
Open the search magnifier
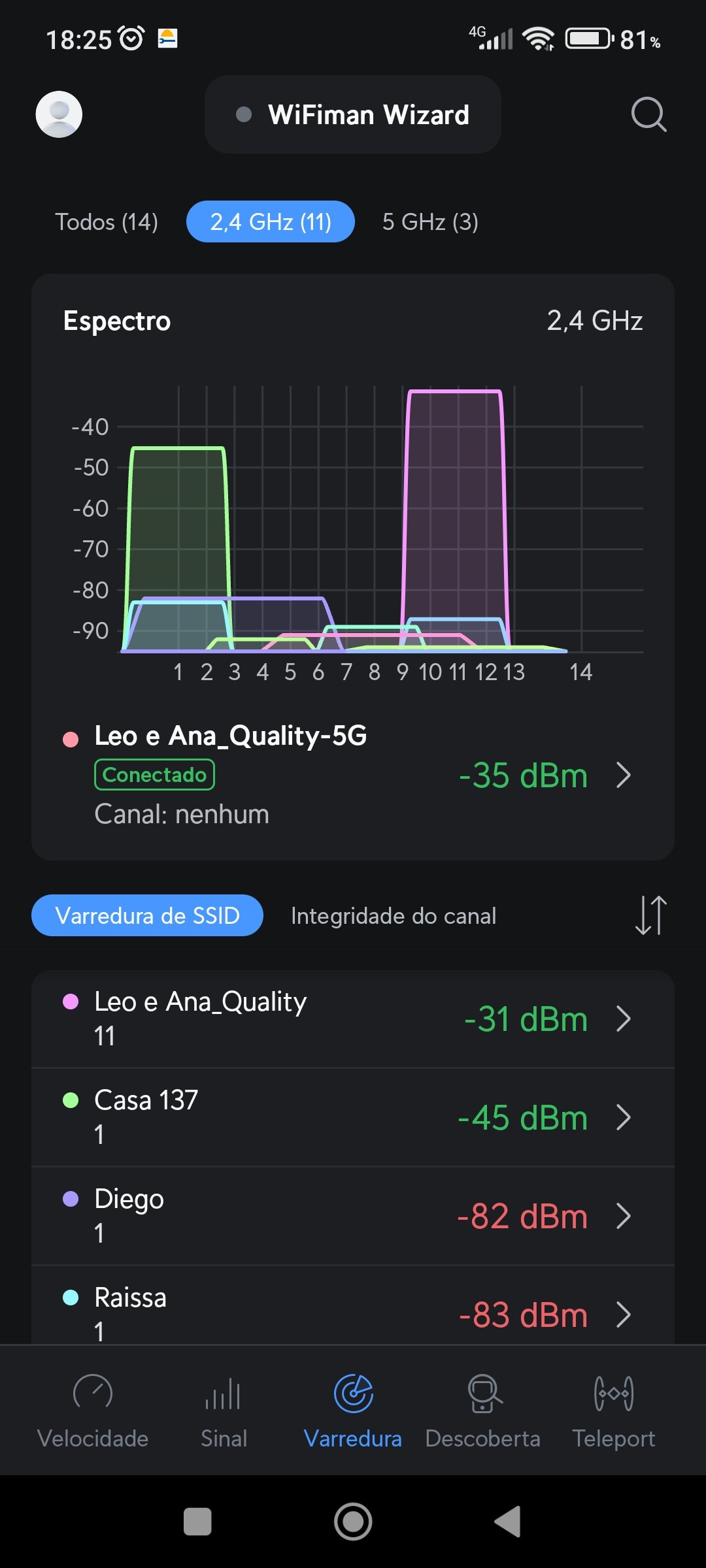pos(648,114)
